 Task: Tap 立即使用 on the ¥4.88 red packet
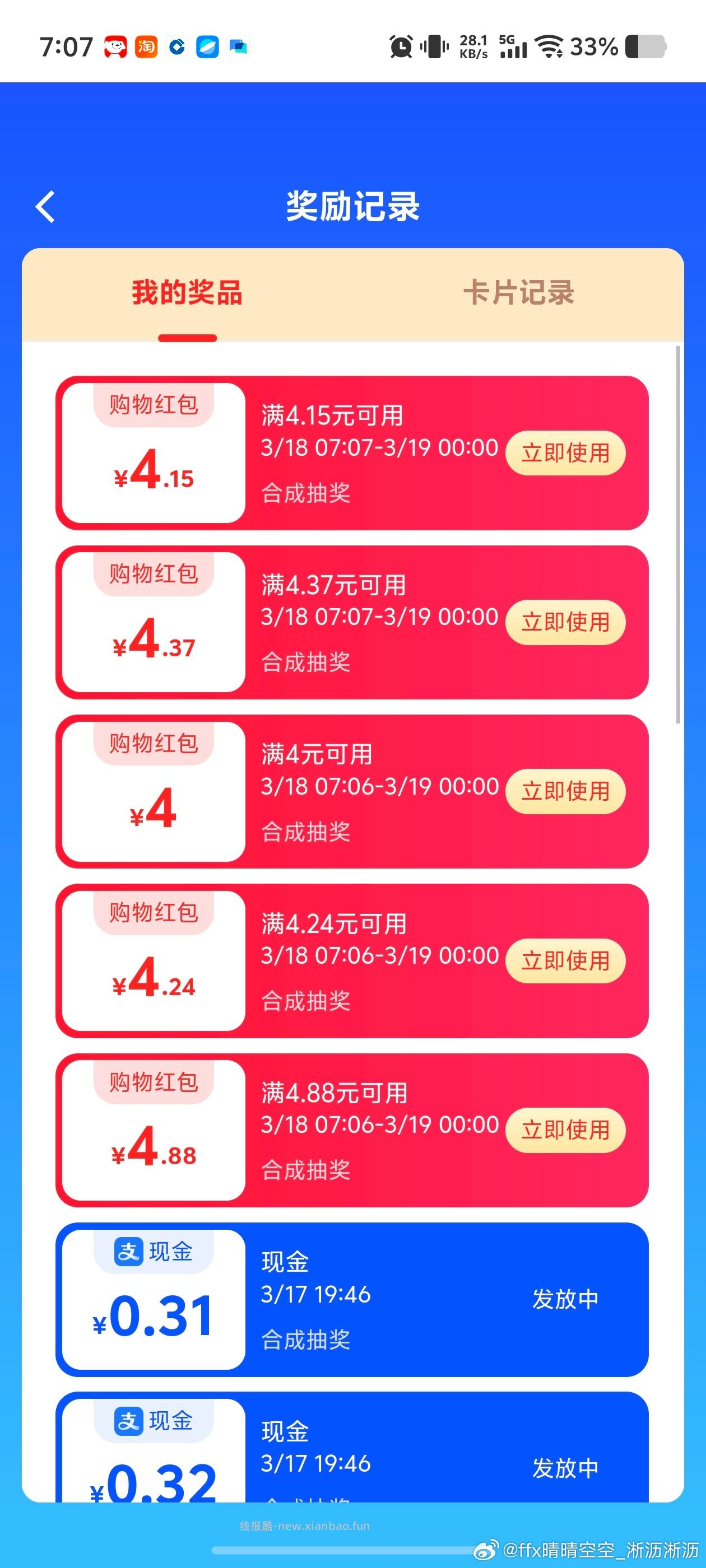pyautogui.click(x=565, y=1130)
